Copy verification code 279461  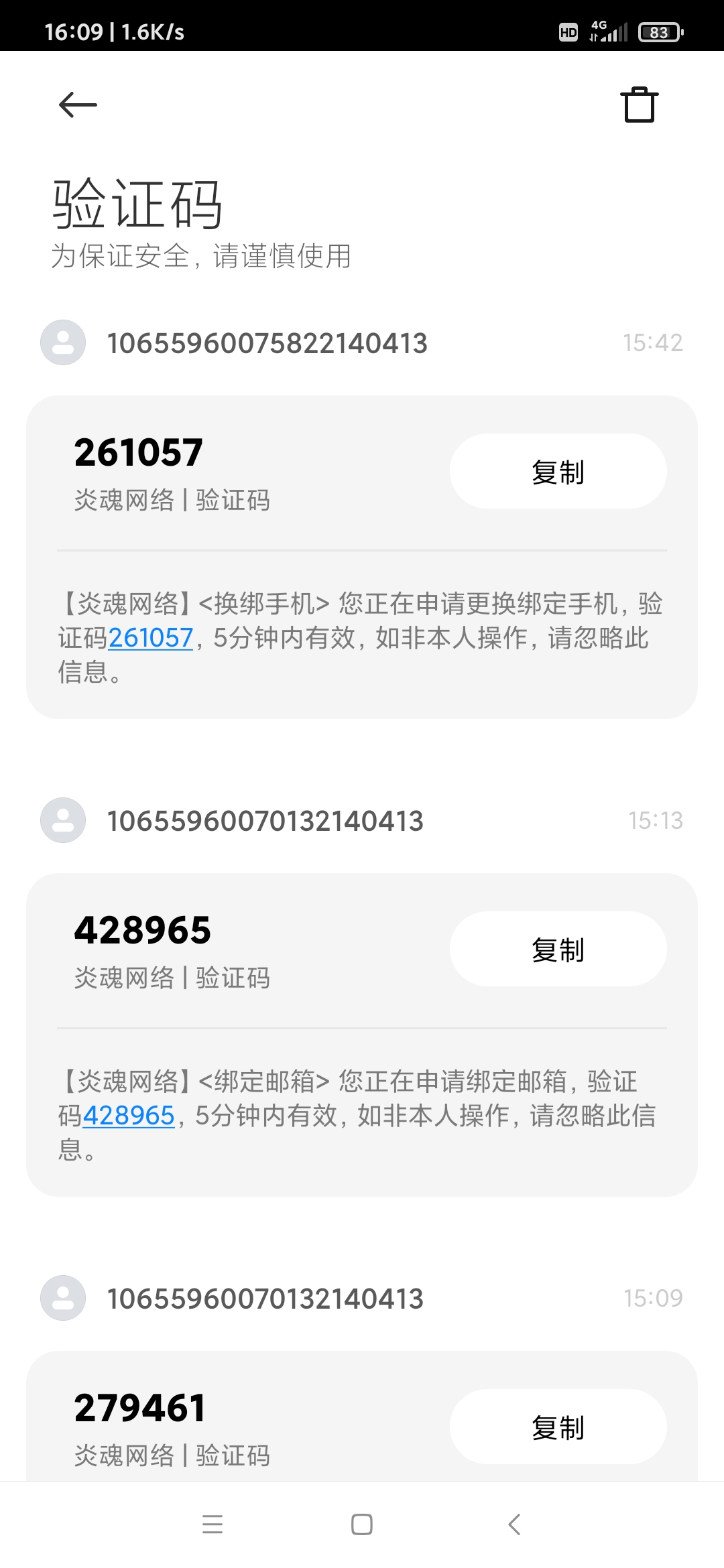coord(559,1427)
